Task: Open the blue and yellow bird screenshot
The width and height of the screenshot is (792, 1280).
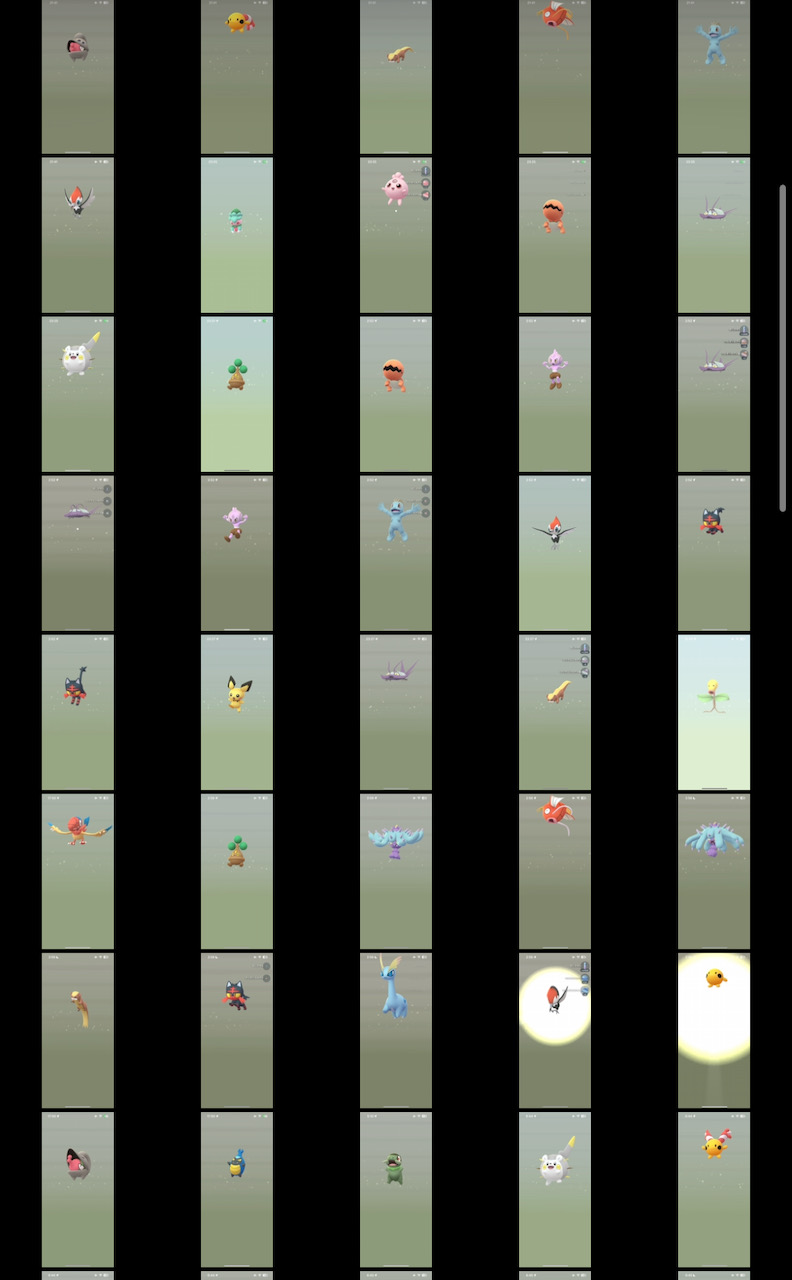Action: [x=237, y=1189]
